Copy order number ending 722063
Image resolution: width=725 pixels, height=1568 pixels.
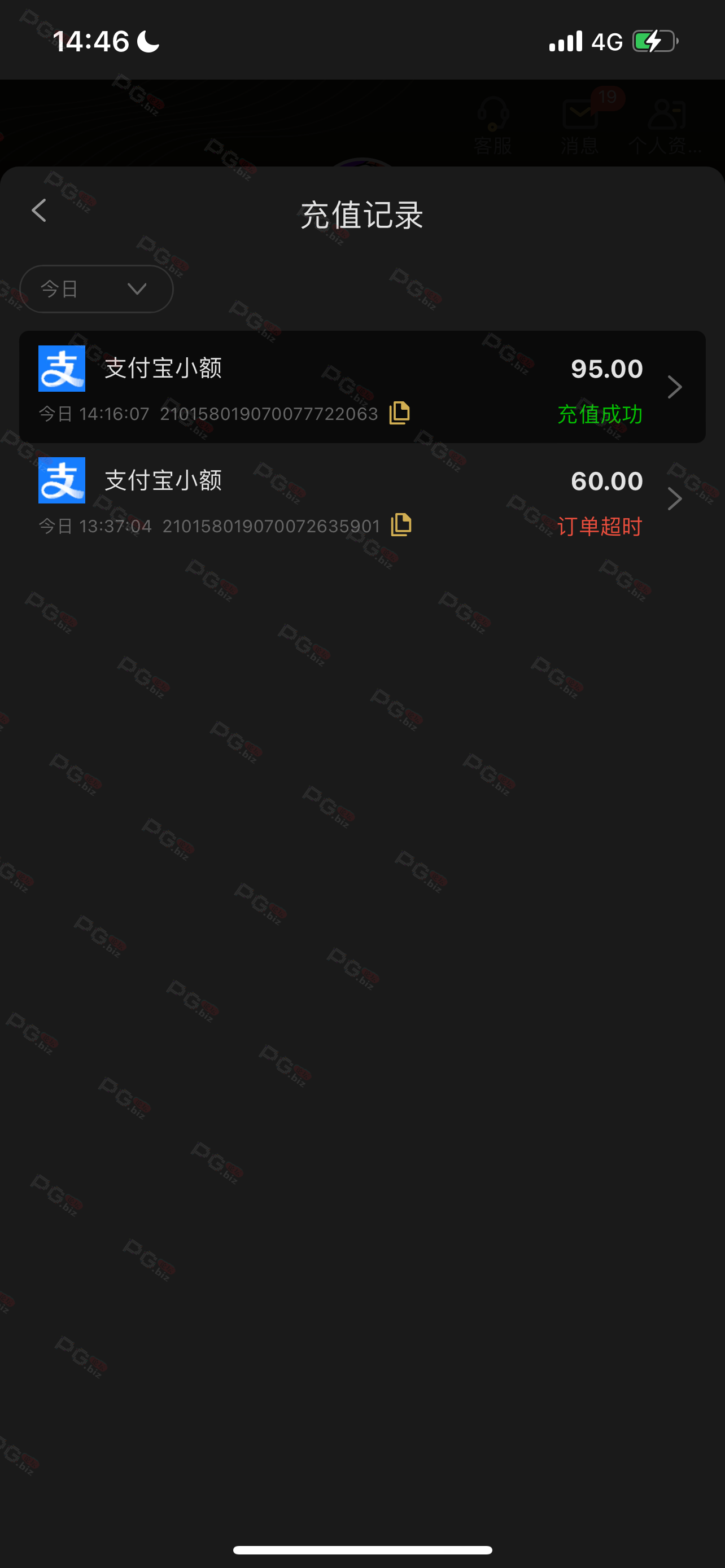pos(399,413)
